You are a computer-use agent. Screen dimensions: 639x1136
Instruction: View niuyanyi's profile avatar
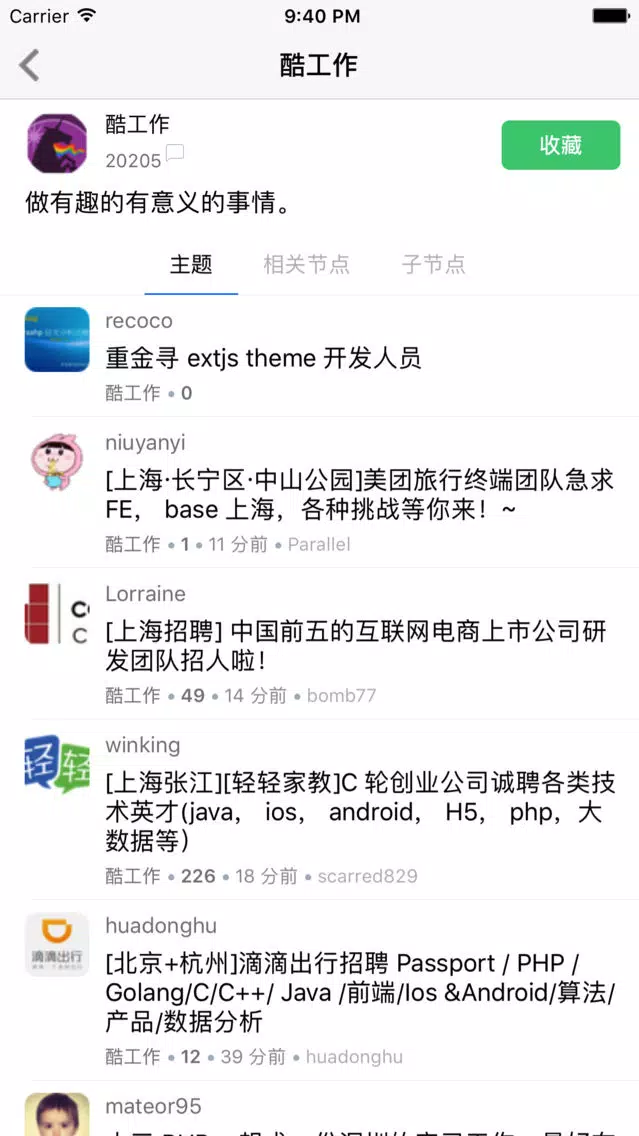tap(57, 462)
